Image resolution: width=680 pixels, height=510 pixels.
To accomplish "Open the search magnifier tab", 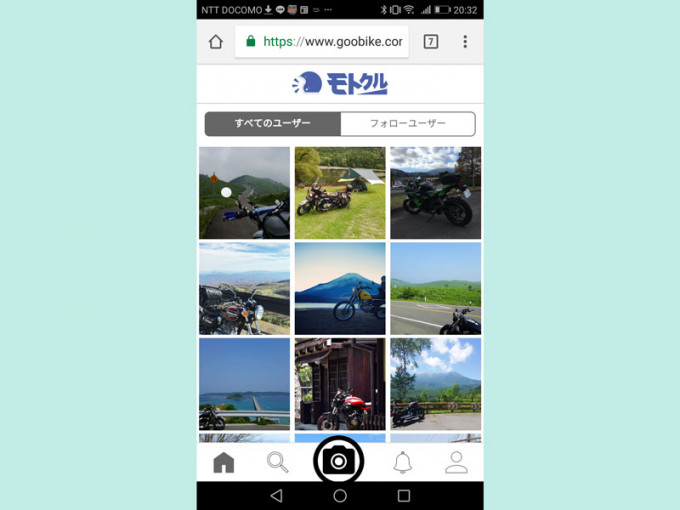I will (277, 462).
